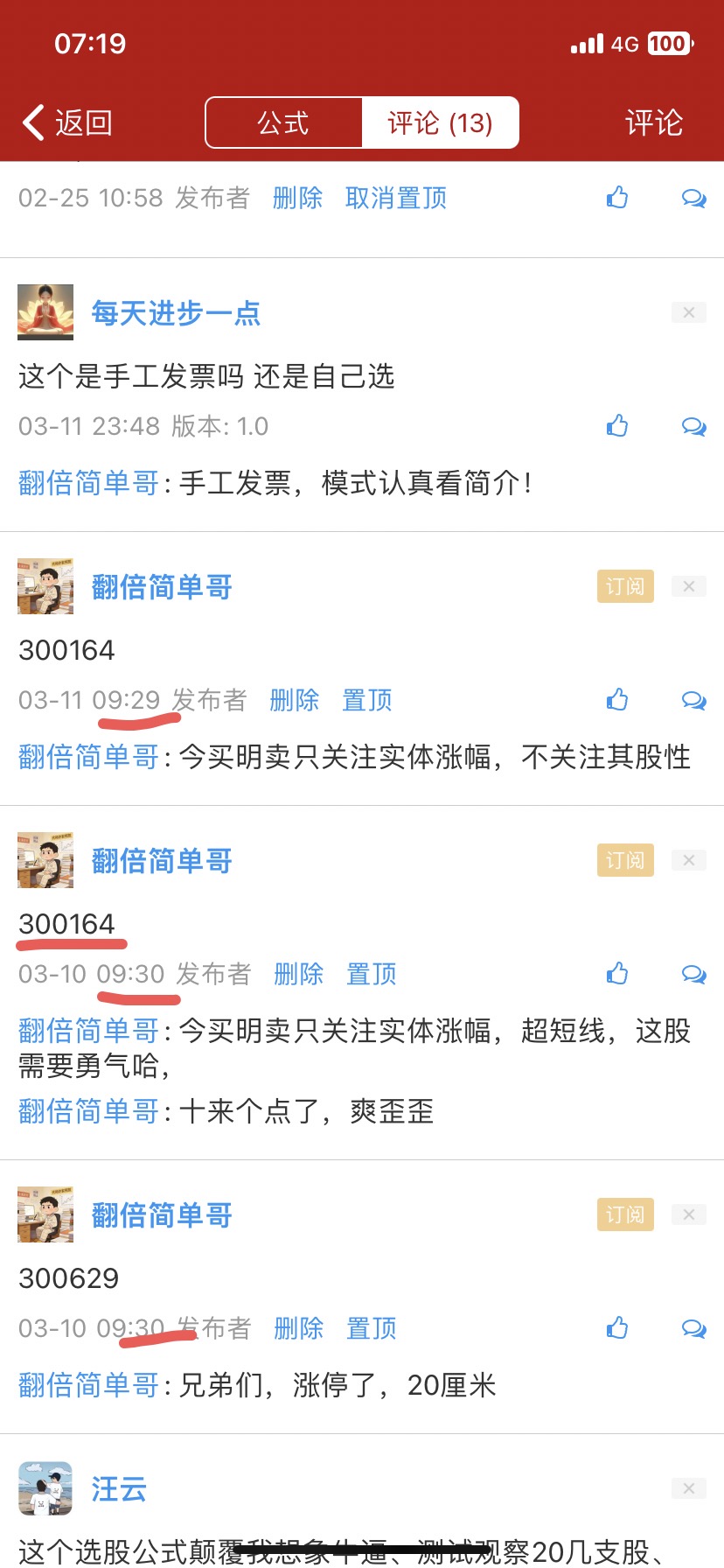Like the 02-25 10:58 comment
Image resolution: width=724 pixels, height=1568 pixels.
pos(617,198)
